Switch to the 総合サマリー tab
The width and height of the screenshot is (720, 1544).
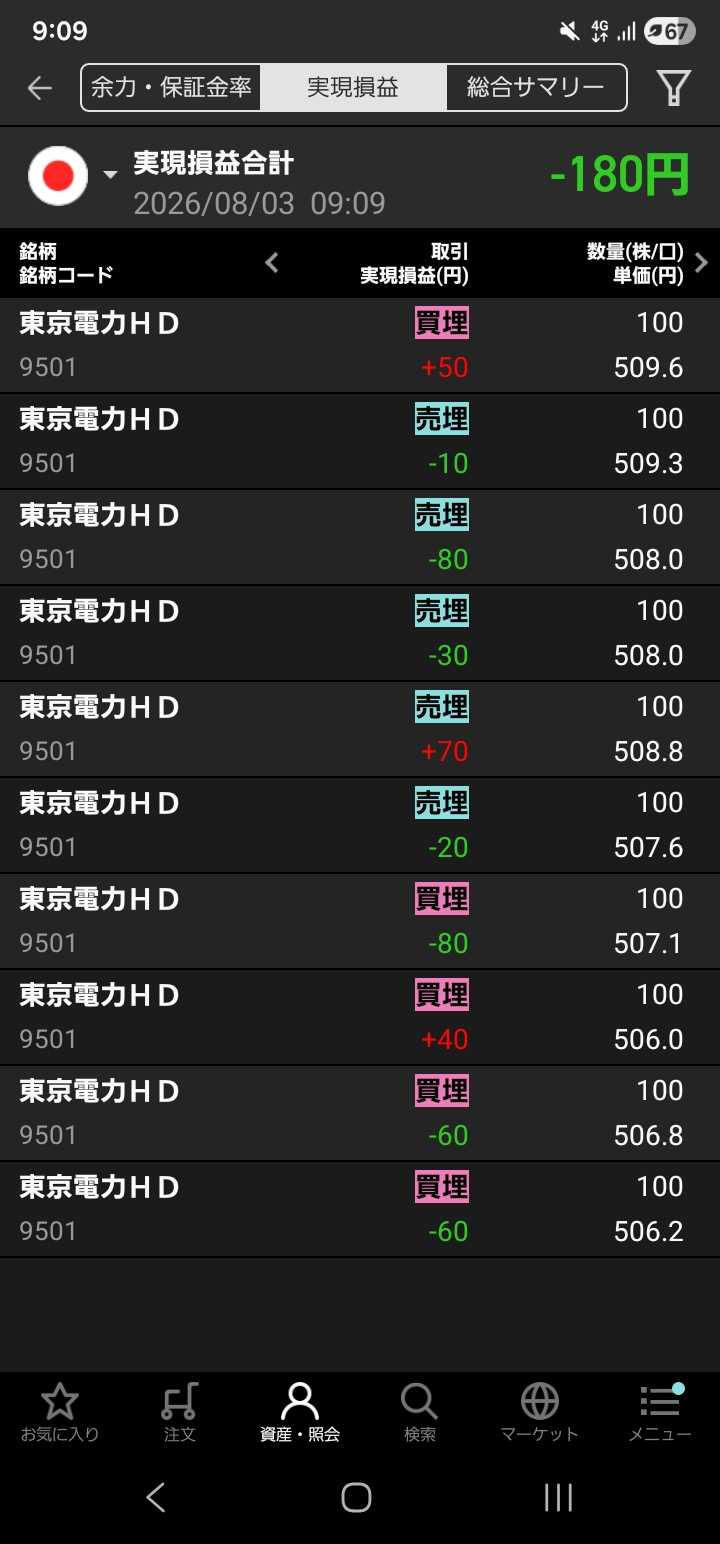(x=536, y=88)
